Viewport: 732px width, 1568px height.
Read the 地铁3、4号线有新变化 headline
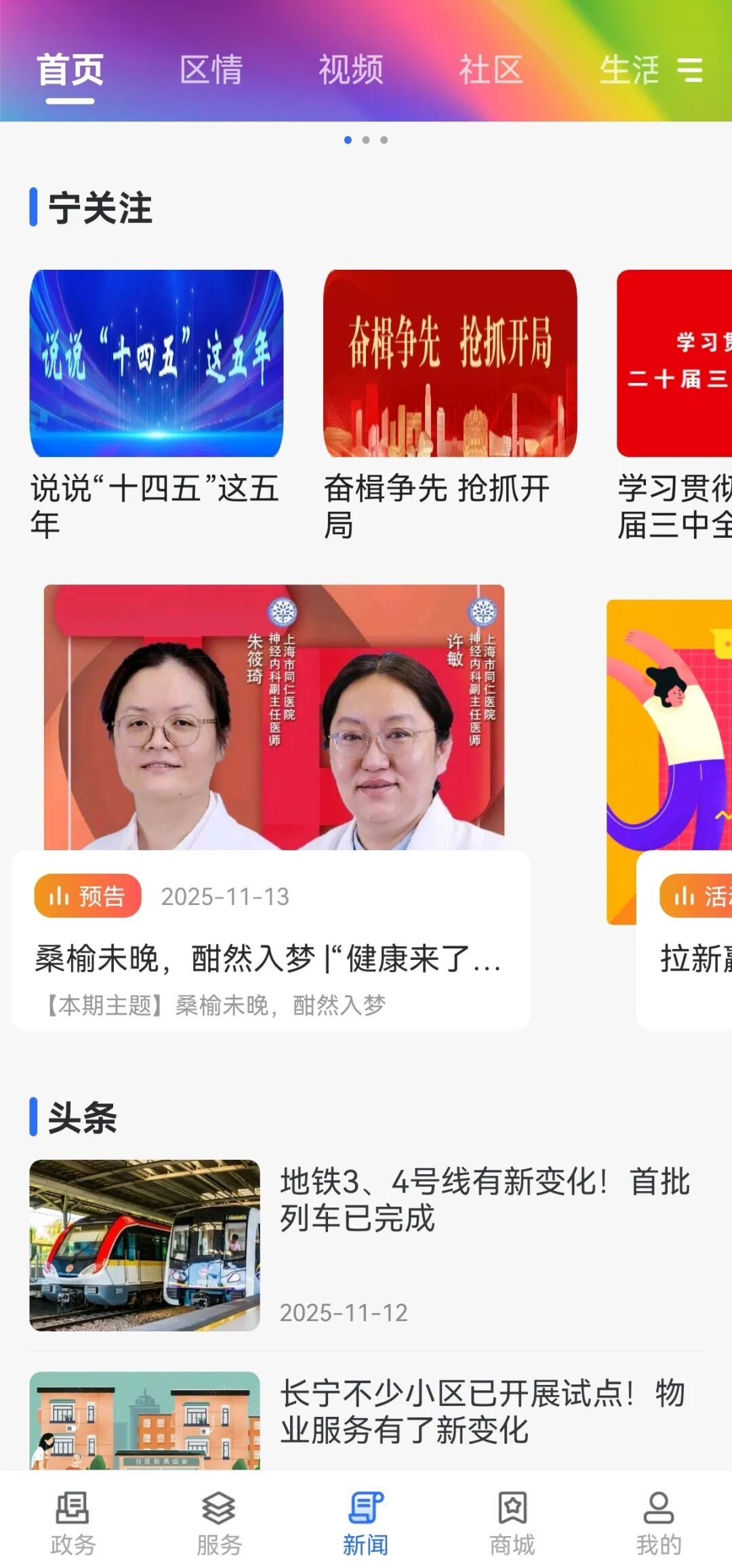coord(484,1199)
